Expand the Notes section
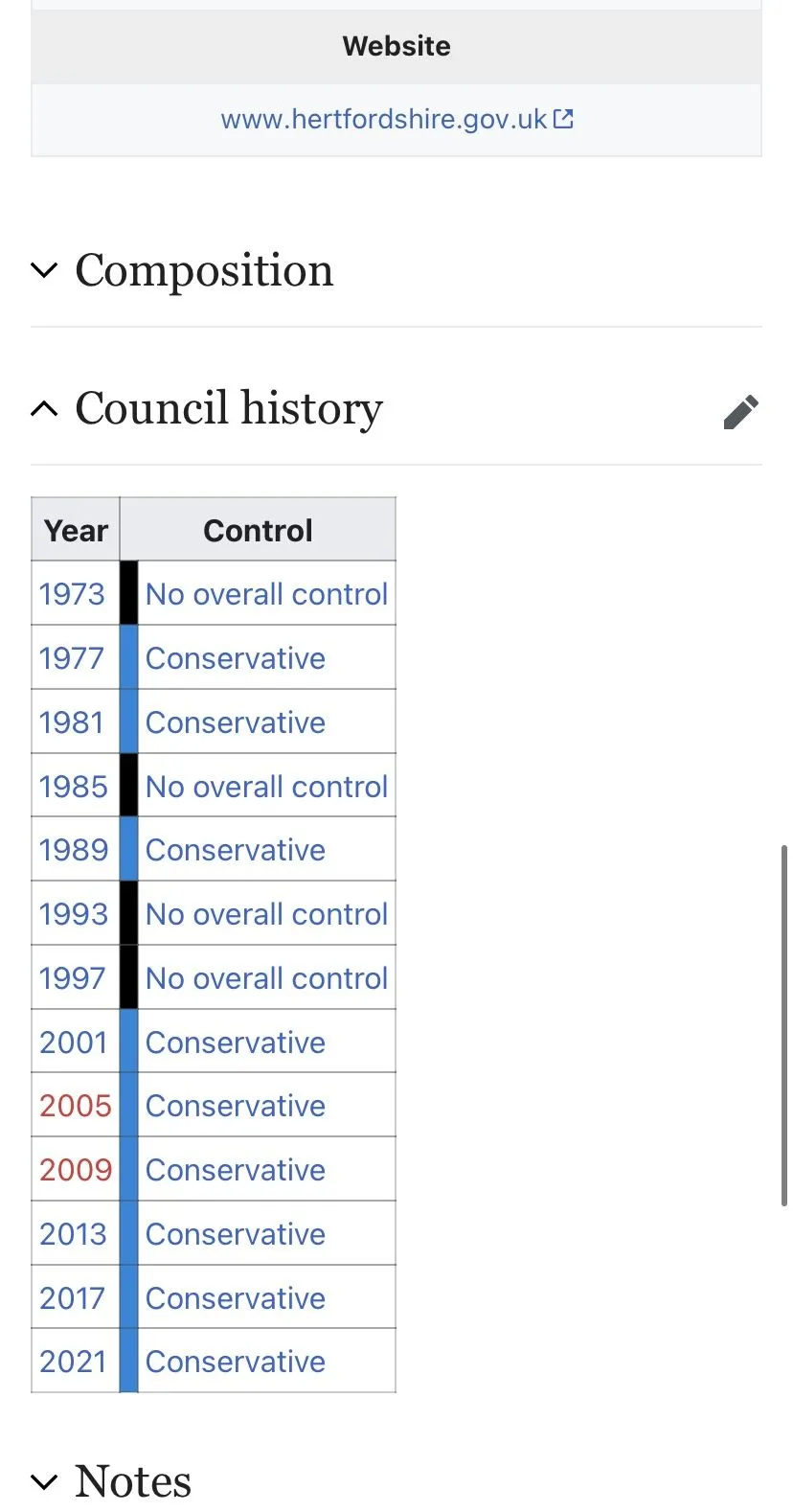Viewport: 793px width, 1512px height. (132, 1481)
